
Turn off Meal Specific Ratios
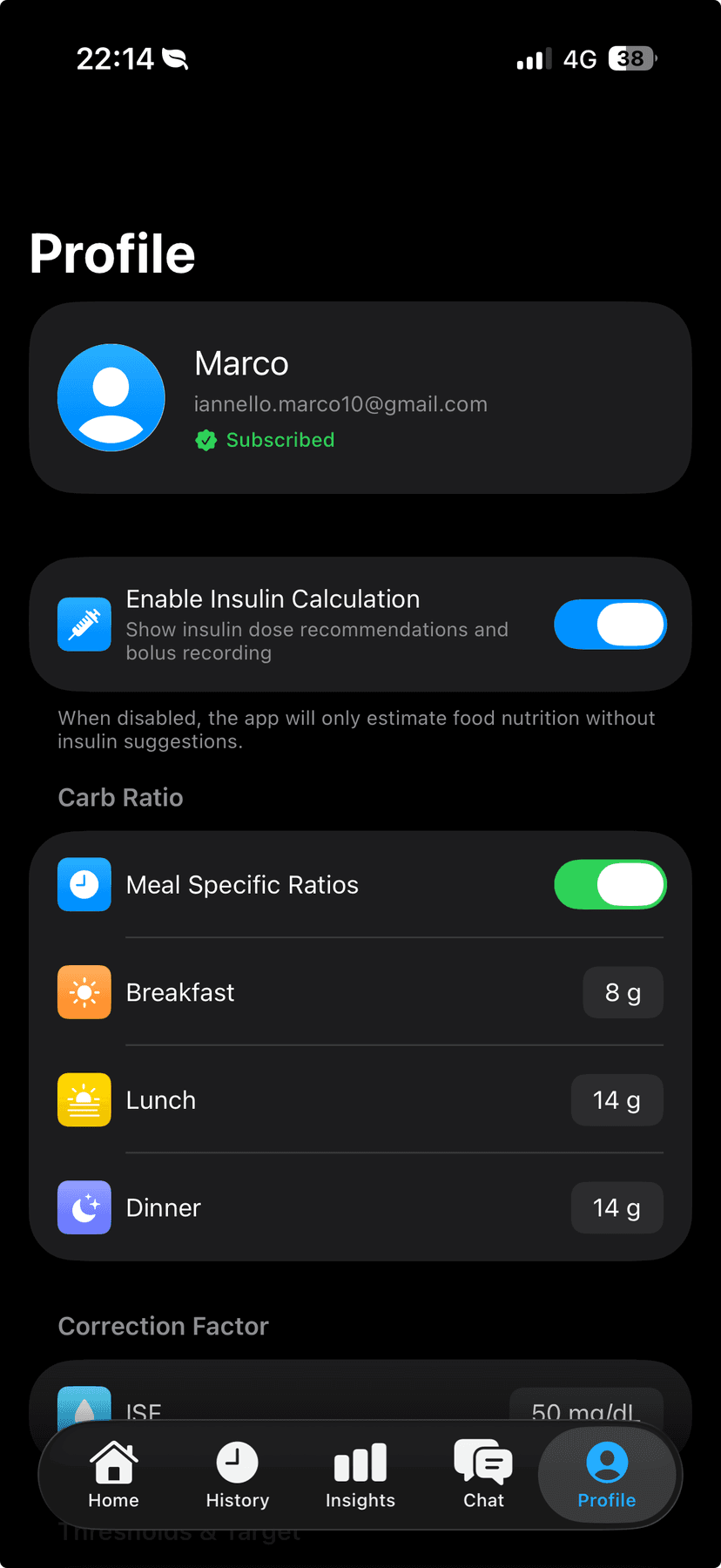click(x=610, y=884)
